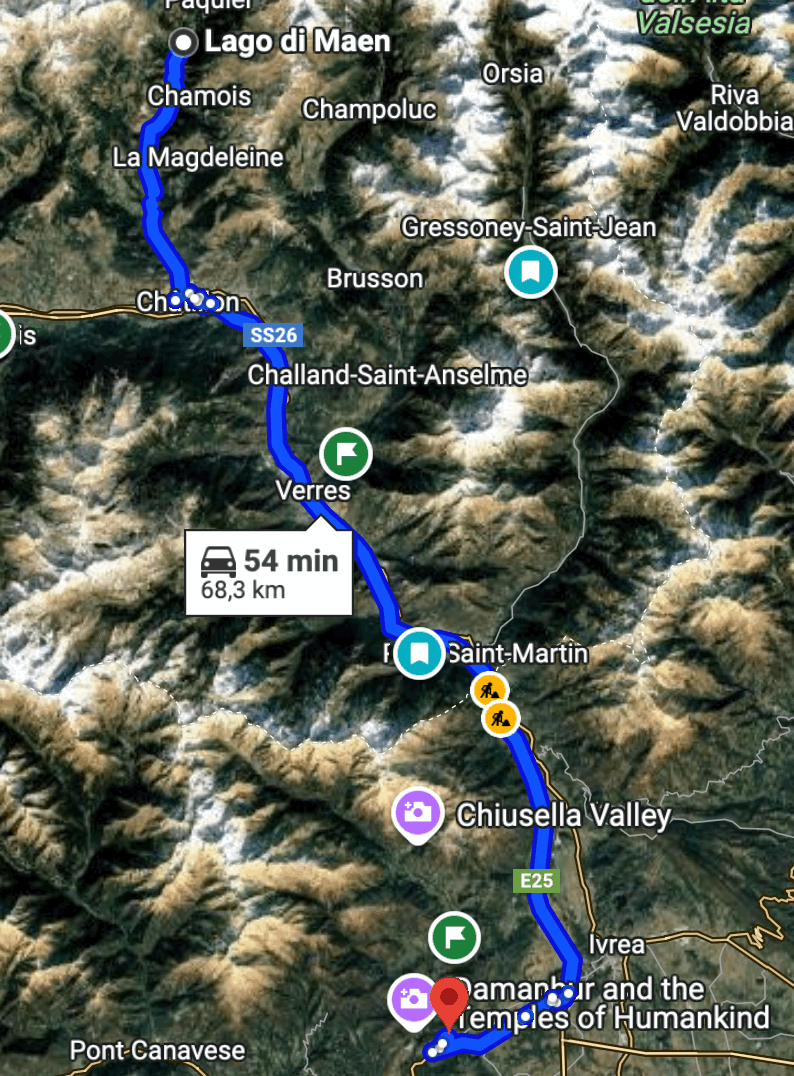Open the saved place marker near Gressoney-Saint-Jean
794x1076 pixels.
click(530, 272)
